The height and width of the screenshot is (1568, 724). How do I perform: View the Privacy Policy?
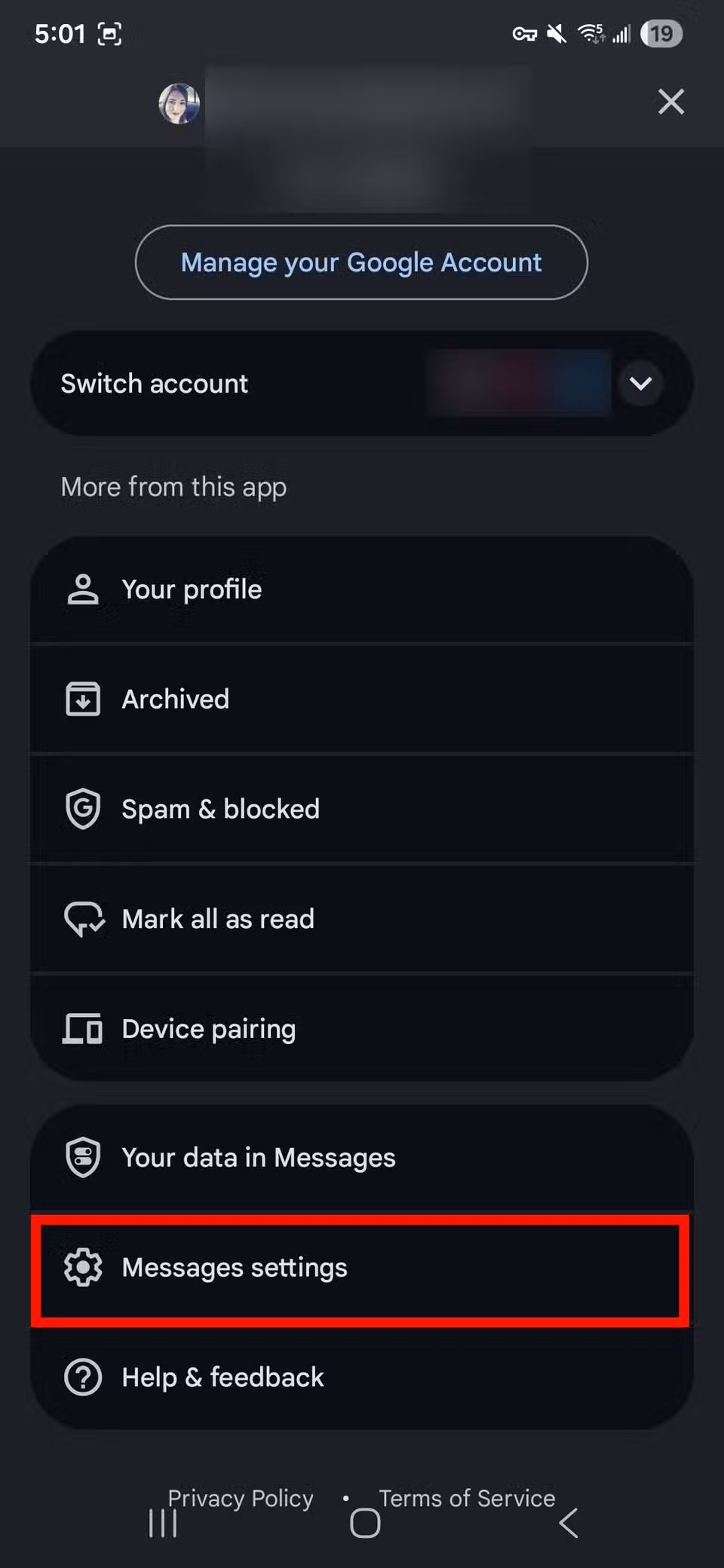point(241,1497)
